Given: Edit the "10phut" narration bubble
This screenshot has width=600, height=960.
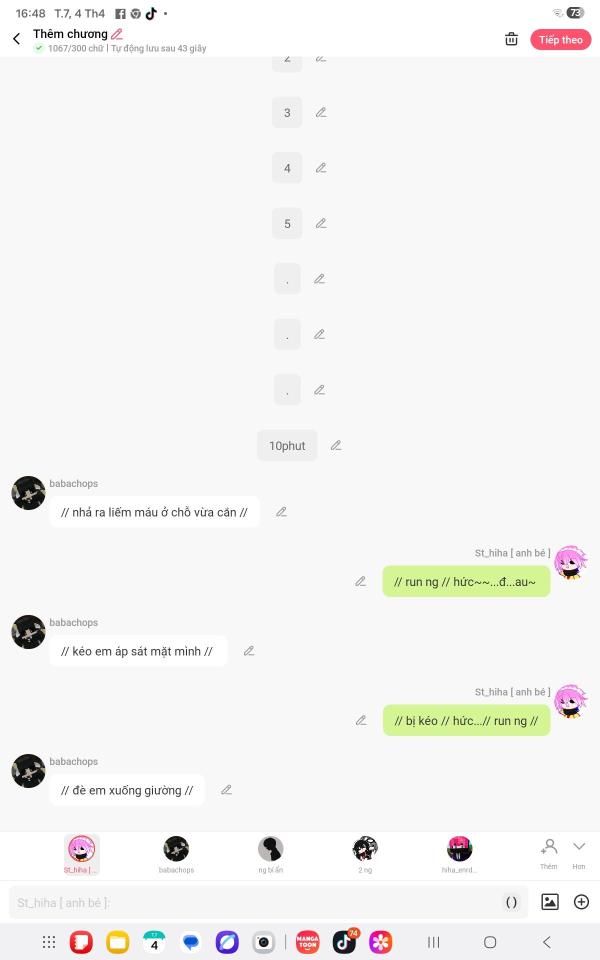Looking at the screenshot, I should 336,445.
